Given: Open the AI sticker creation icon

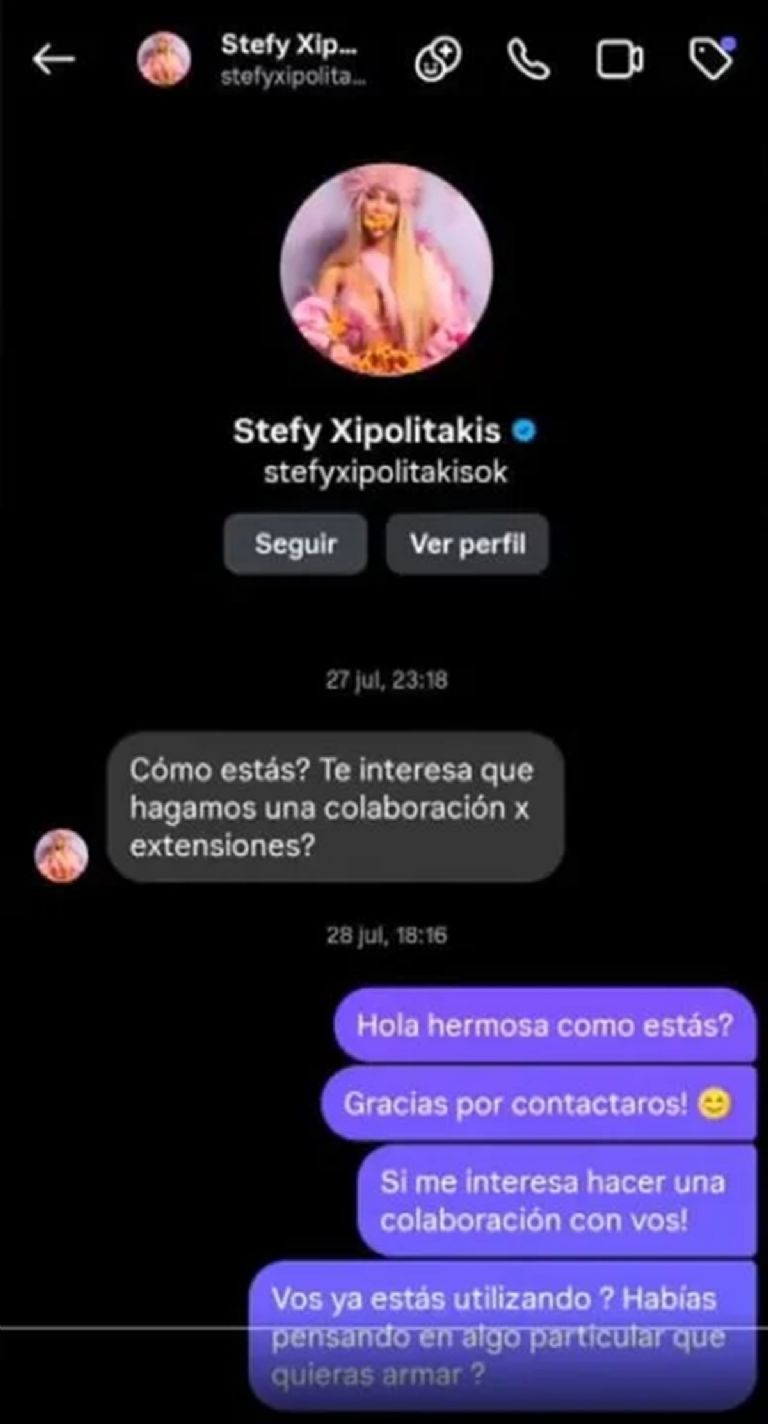Looking at the screenshot, I should [436, 60].
